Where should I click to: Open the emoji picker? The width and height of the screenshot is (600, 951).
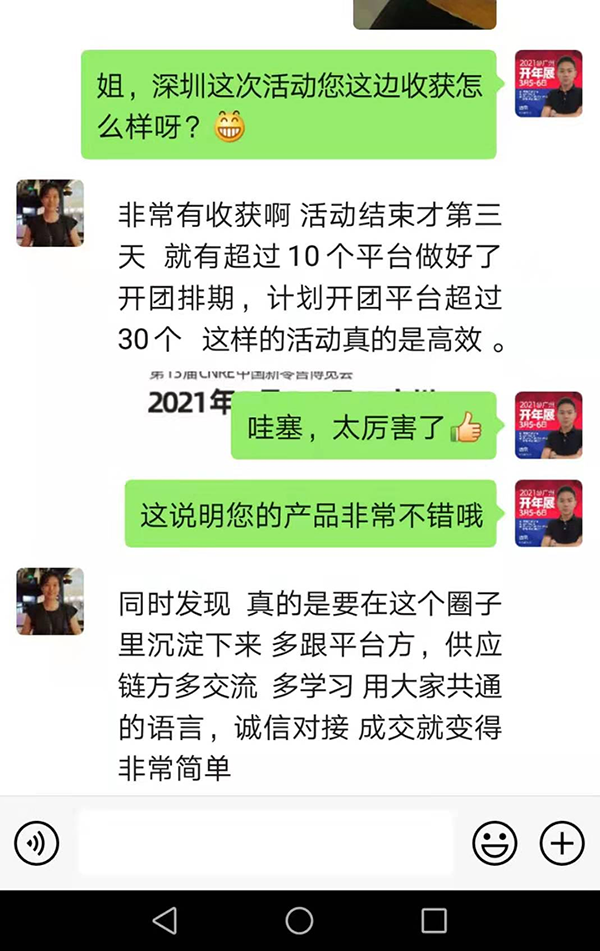tap(494, 844)
